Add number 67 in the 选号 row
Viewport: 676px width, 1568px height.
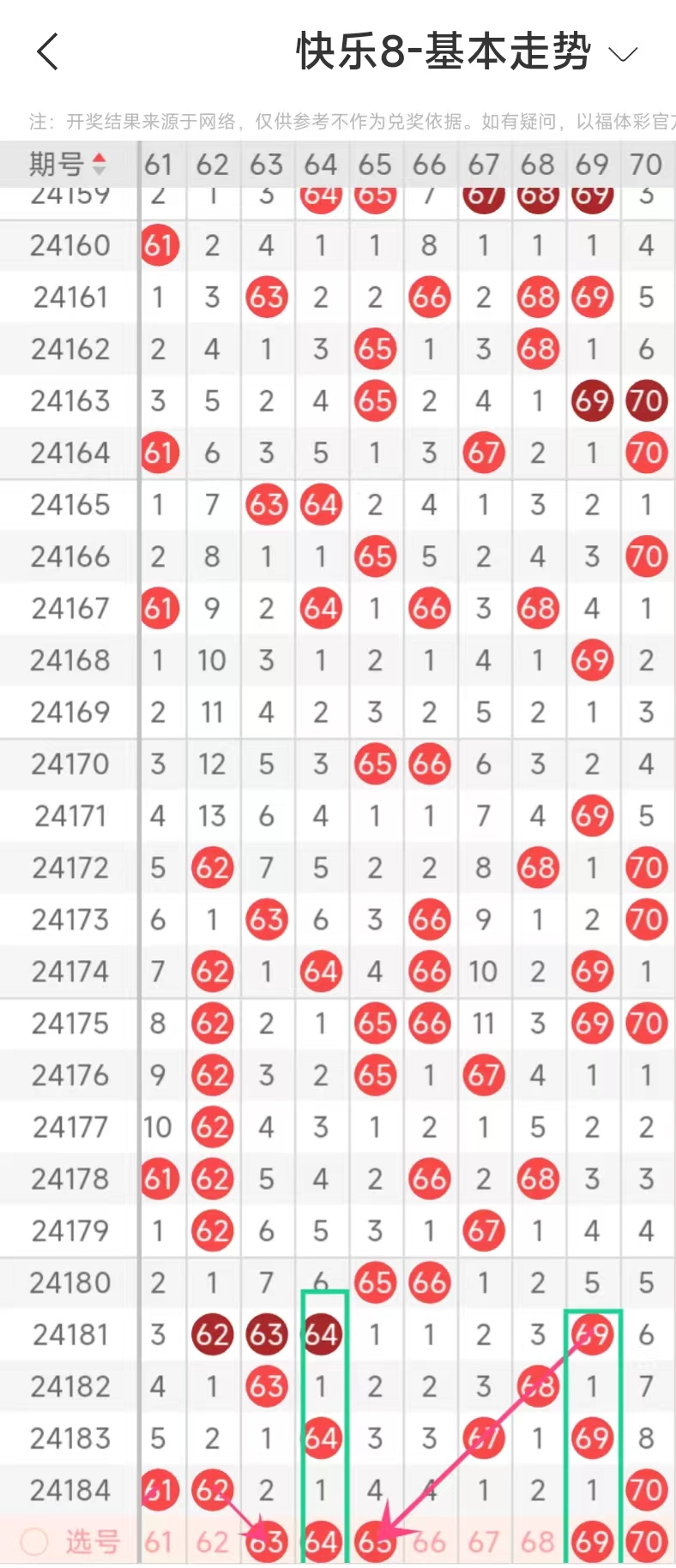pos(483,1541)
